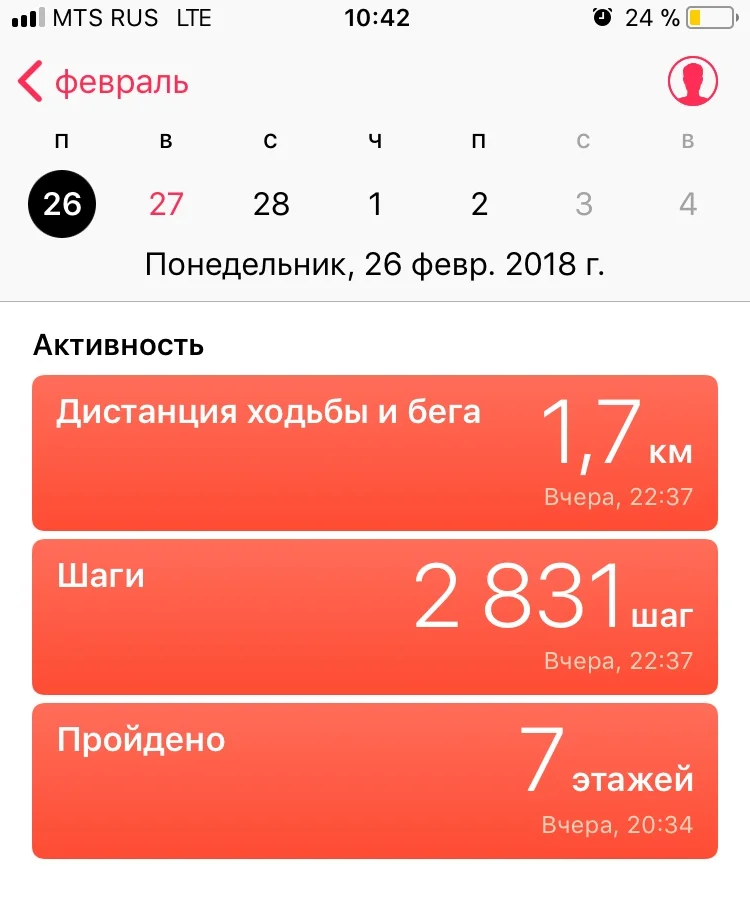Select day 27 in the week strip
This screenshot has width=750, height=899.
(166, 204)
